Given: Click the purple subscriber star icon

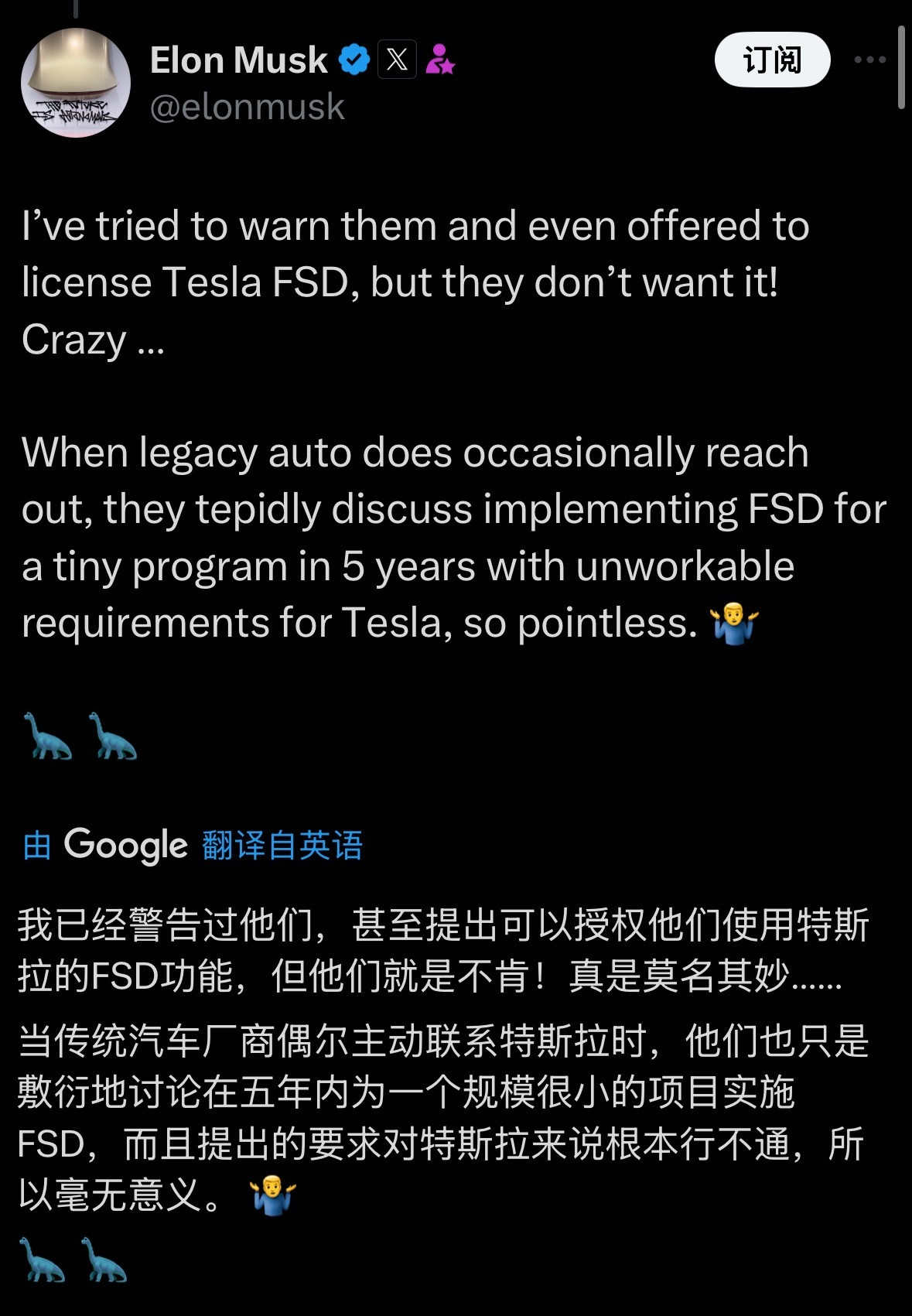Looking at the screenshot, I should [x=441, y=57].
